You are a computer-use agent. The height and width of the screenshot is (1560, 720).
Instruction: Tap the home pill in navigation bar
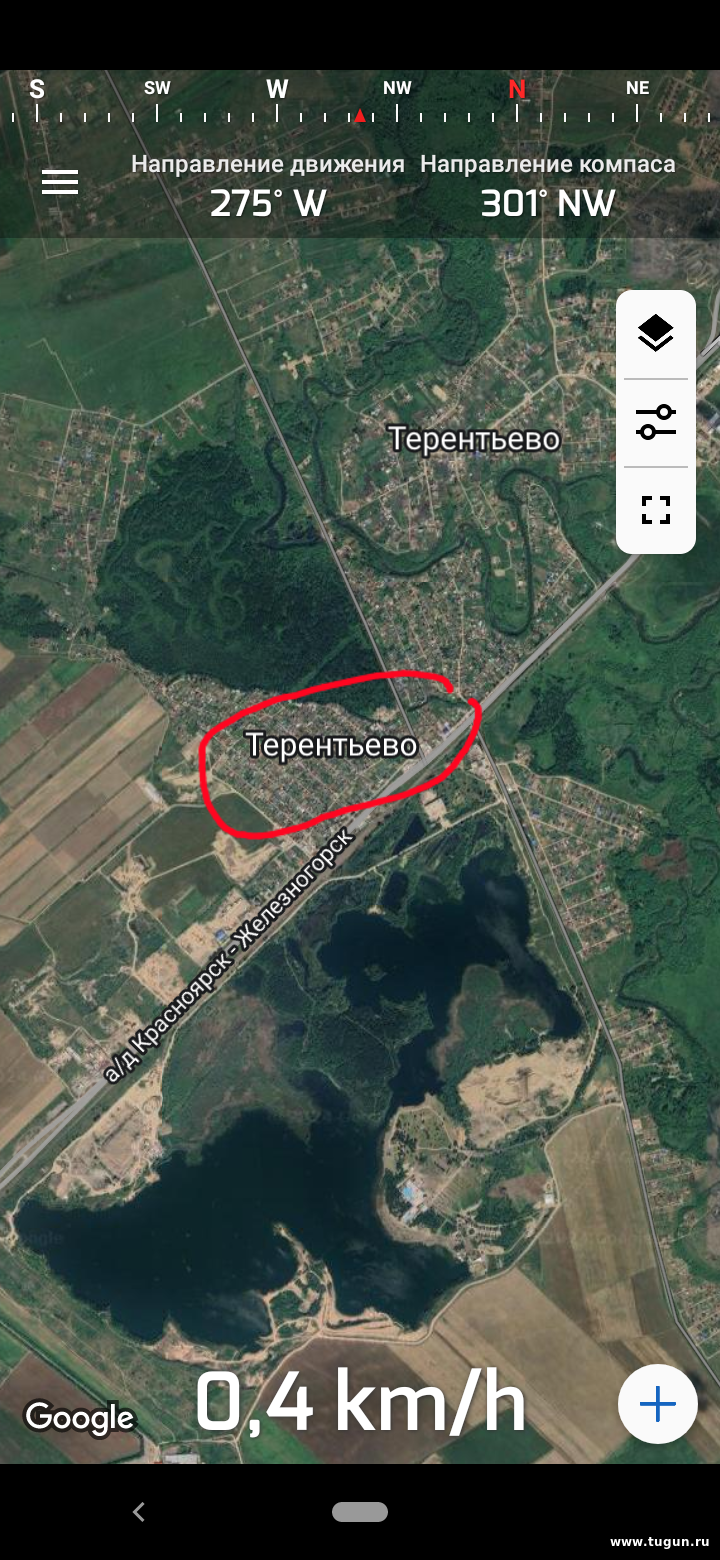(360, 1512)
